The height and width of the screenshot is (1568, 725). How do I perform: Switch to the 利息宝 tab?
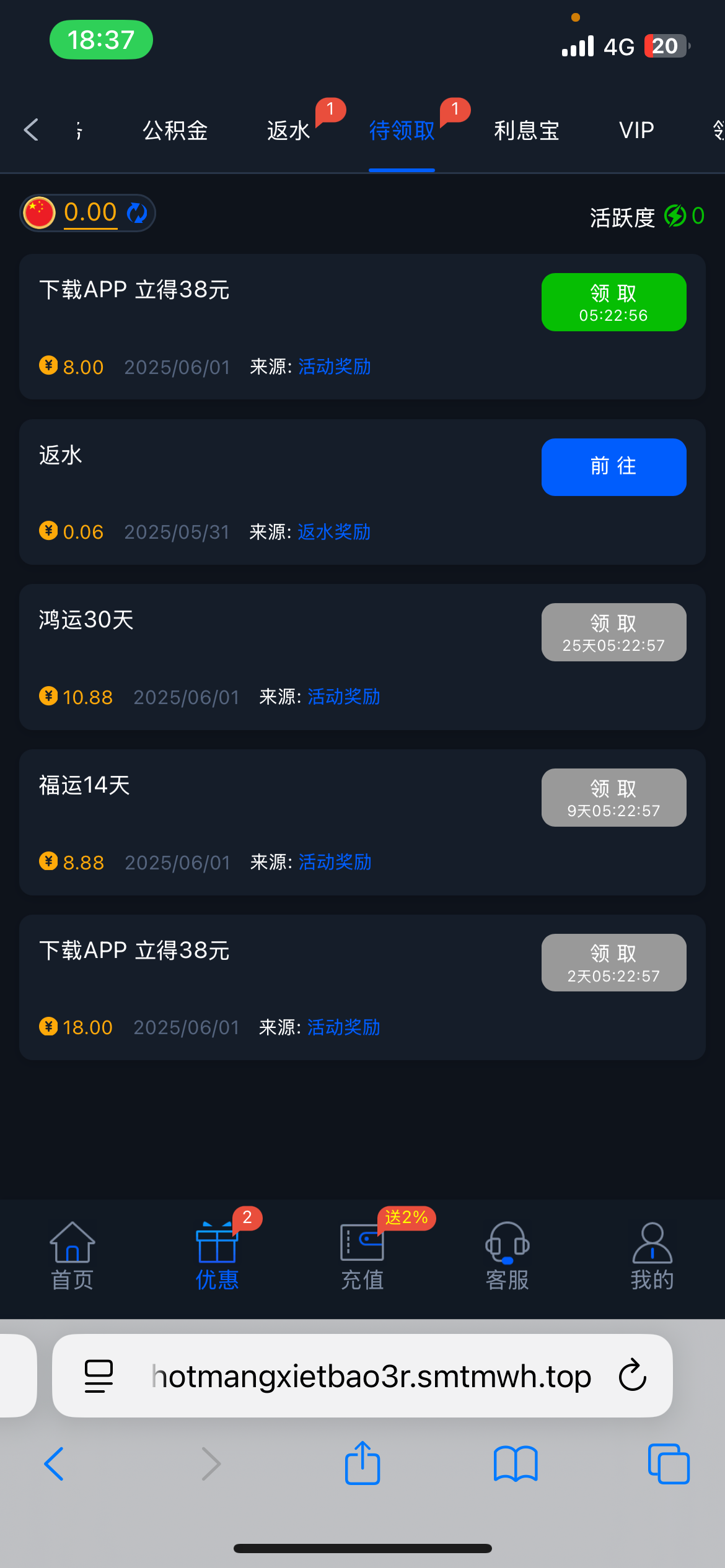click(525, 130)
